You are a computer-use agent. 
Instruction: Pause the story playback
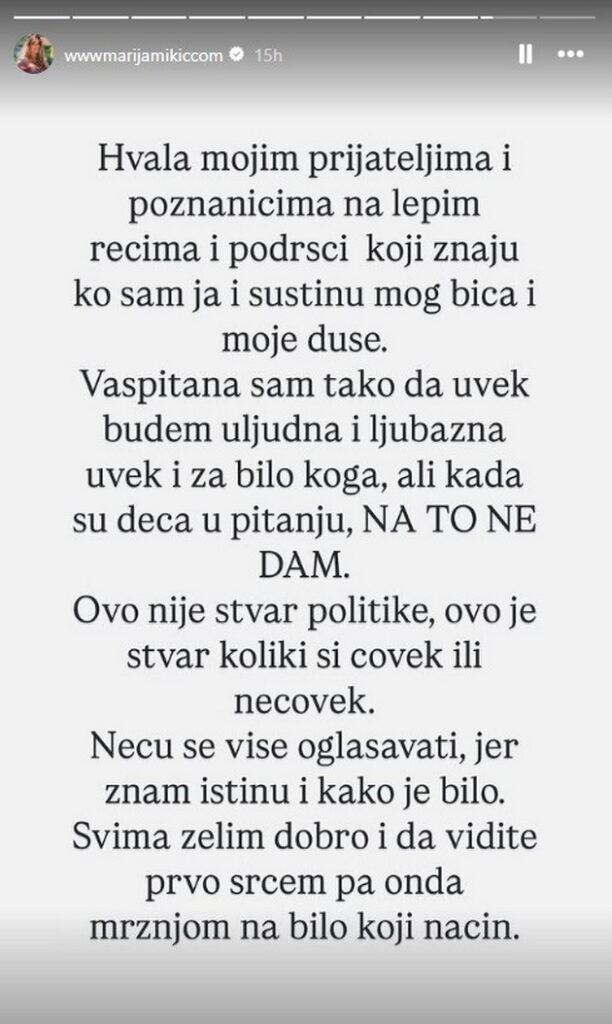525,56
